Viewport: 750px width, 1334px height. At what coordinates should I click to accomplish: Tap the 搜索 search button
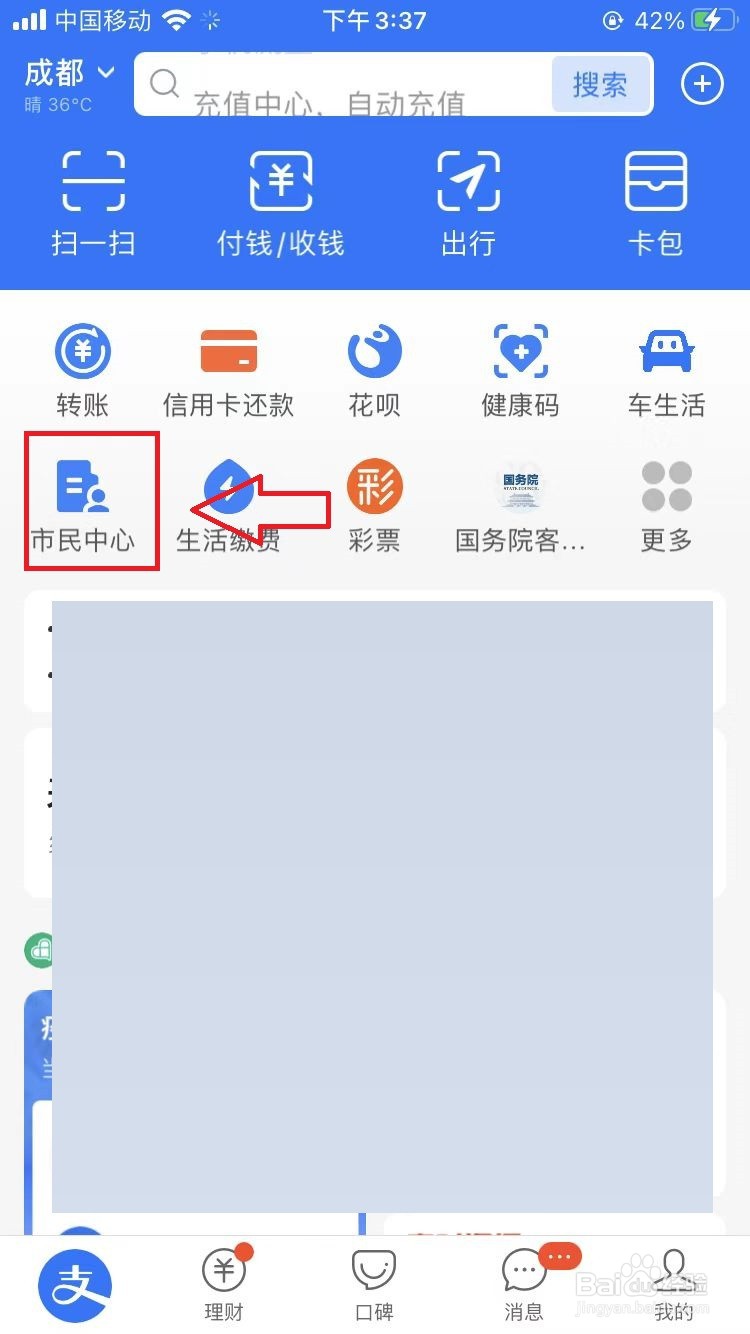600,85
